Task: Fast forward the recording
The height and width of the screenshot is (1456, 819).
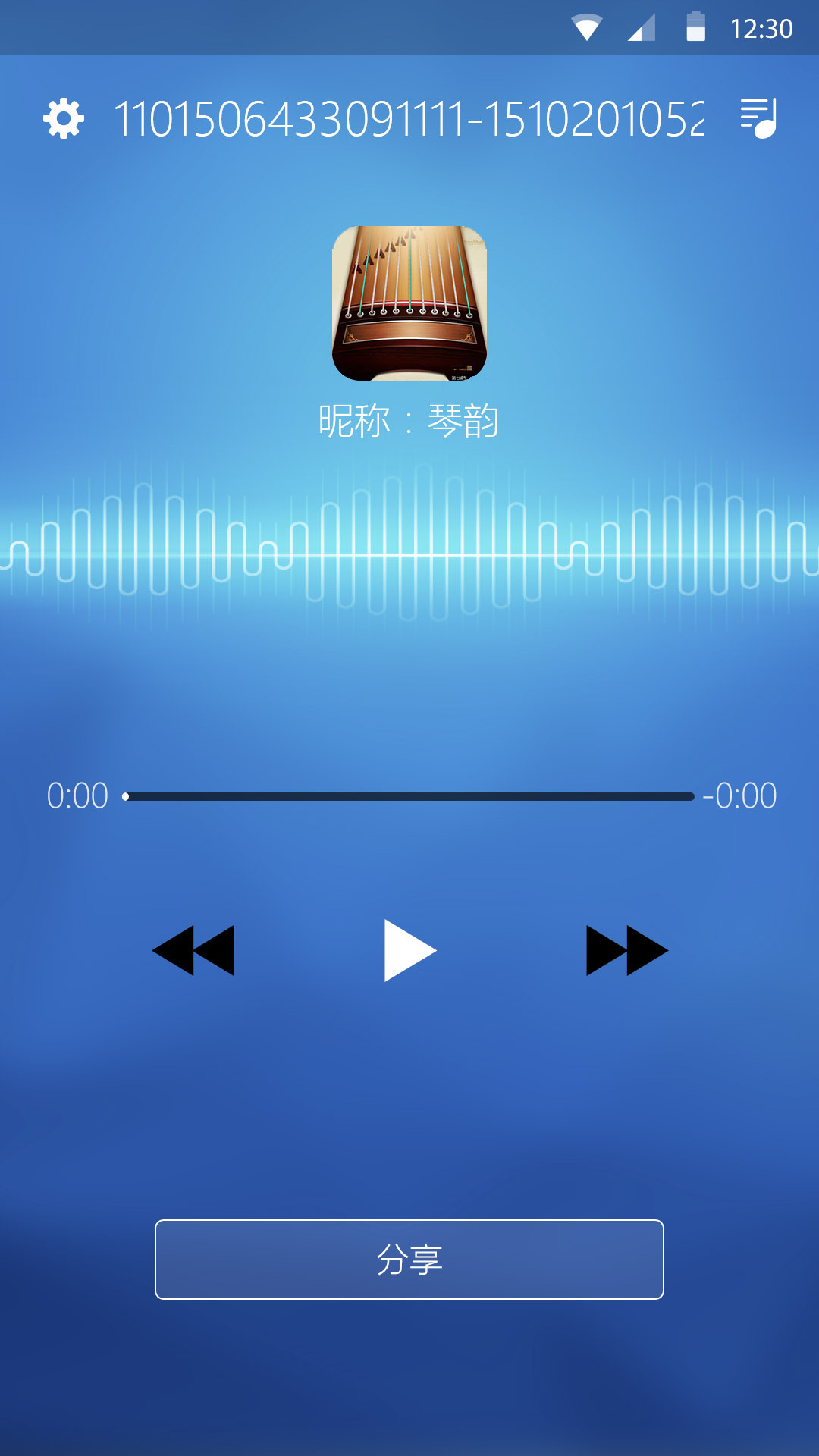Action: tap(626, 950)
